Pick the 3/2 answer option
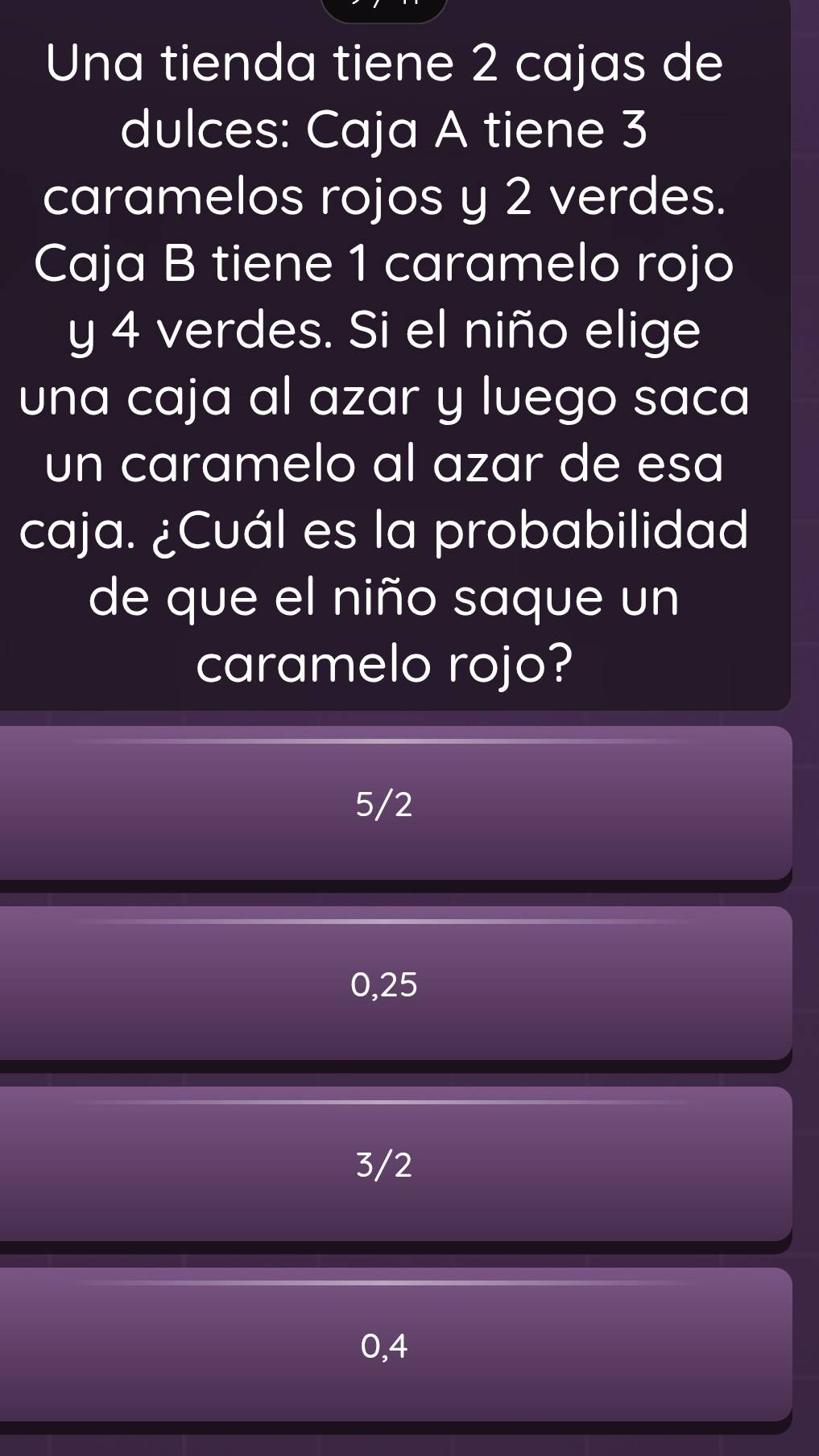The width and height of the screenshot is (819, 1456). click(385, 1164)
